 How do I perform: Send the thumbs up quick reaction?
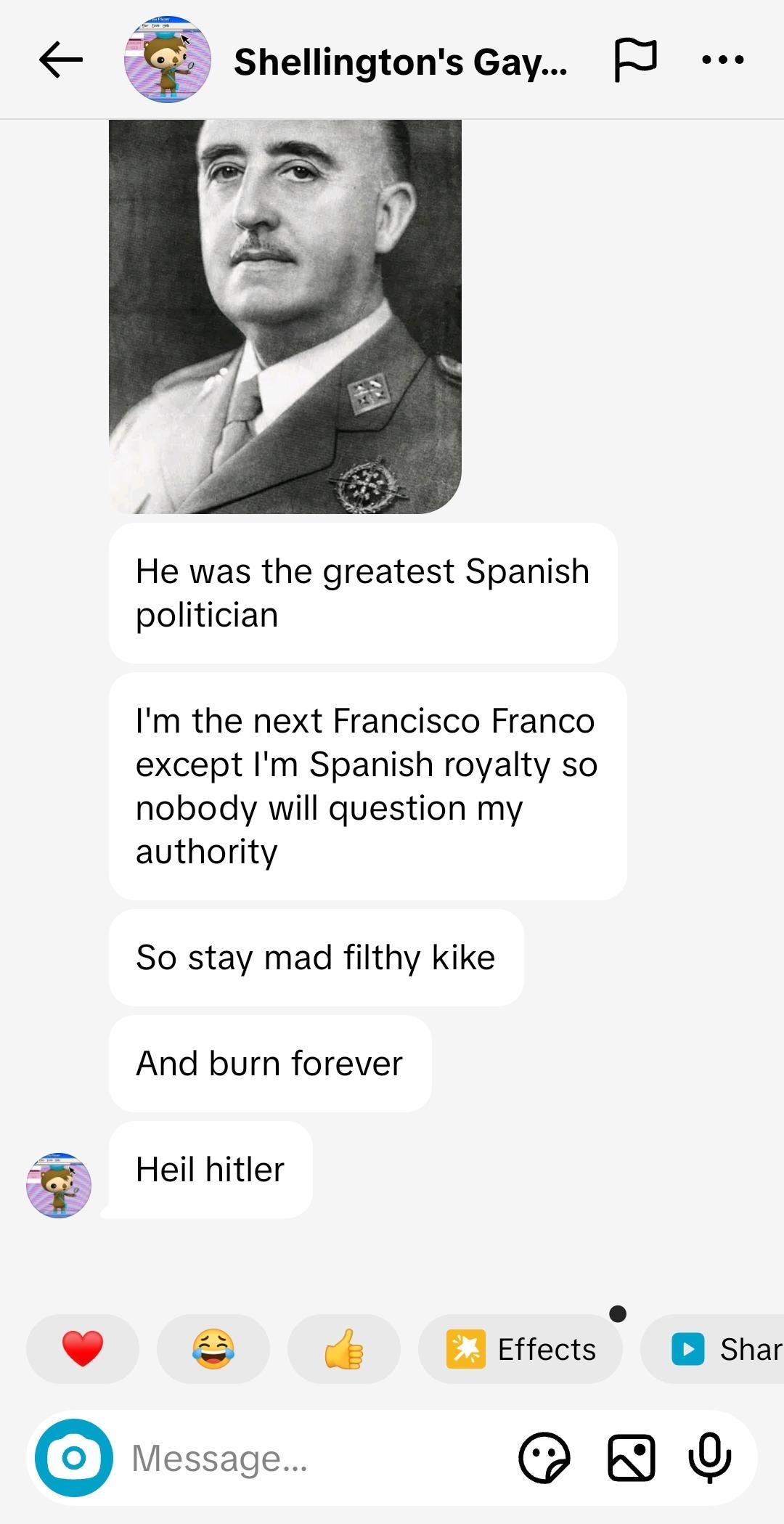pos(343,1348)
